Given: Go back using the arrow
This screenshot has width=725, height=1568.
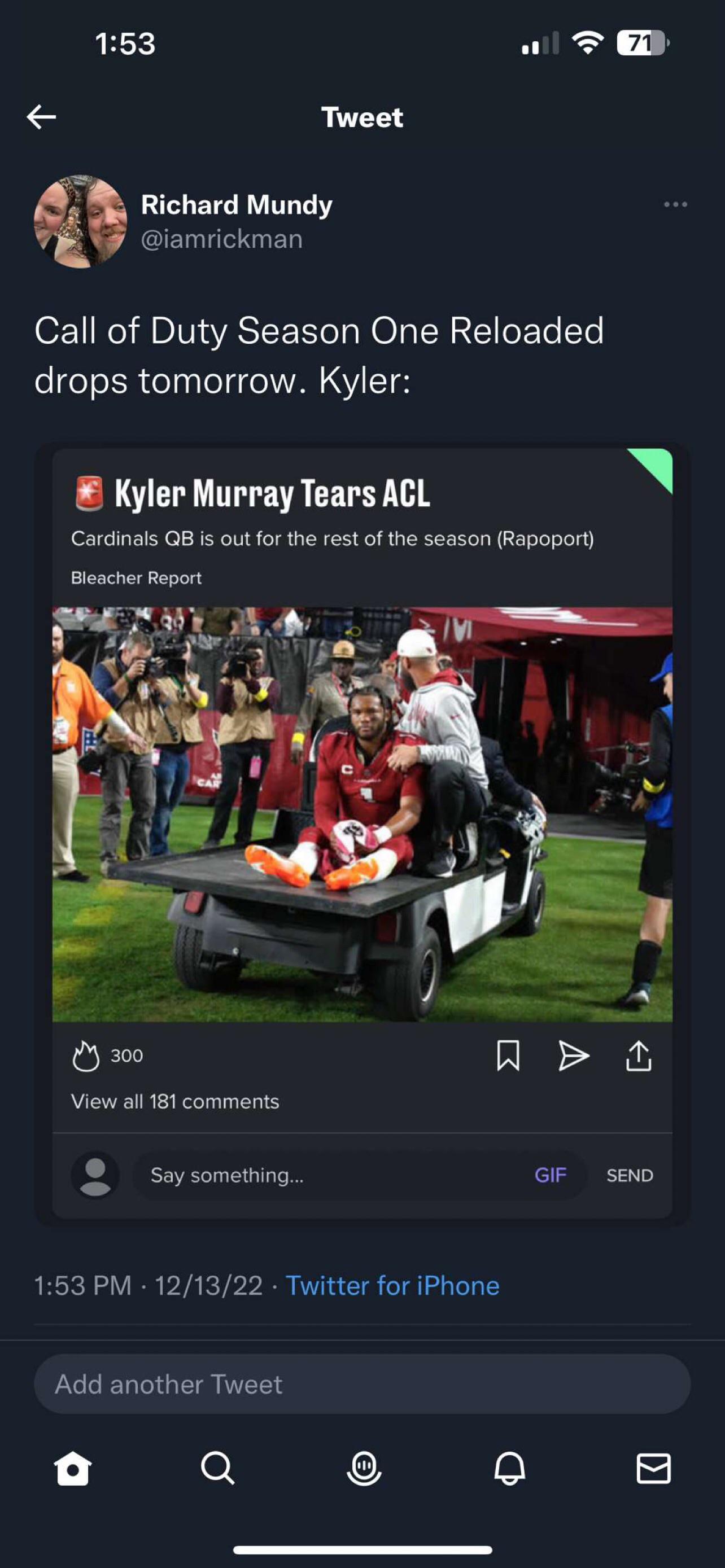Looking at the screenshot, I should [41, 117].
